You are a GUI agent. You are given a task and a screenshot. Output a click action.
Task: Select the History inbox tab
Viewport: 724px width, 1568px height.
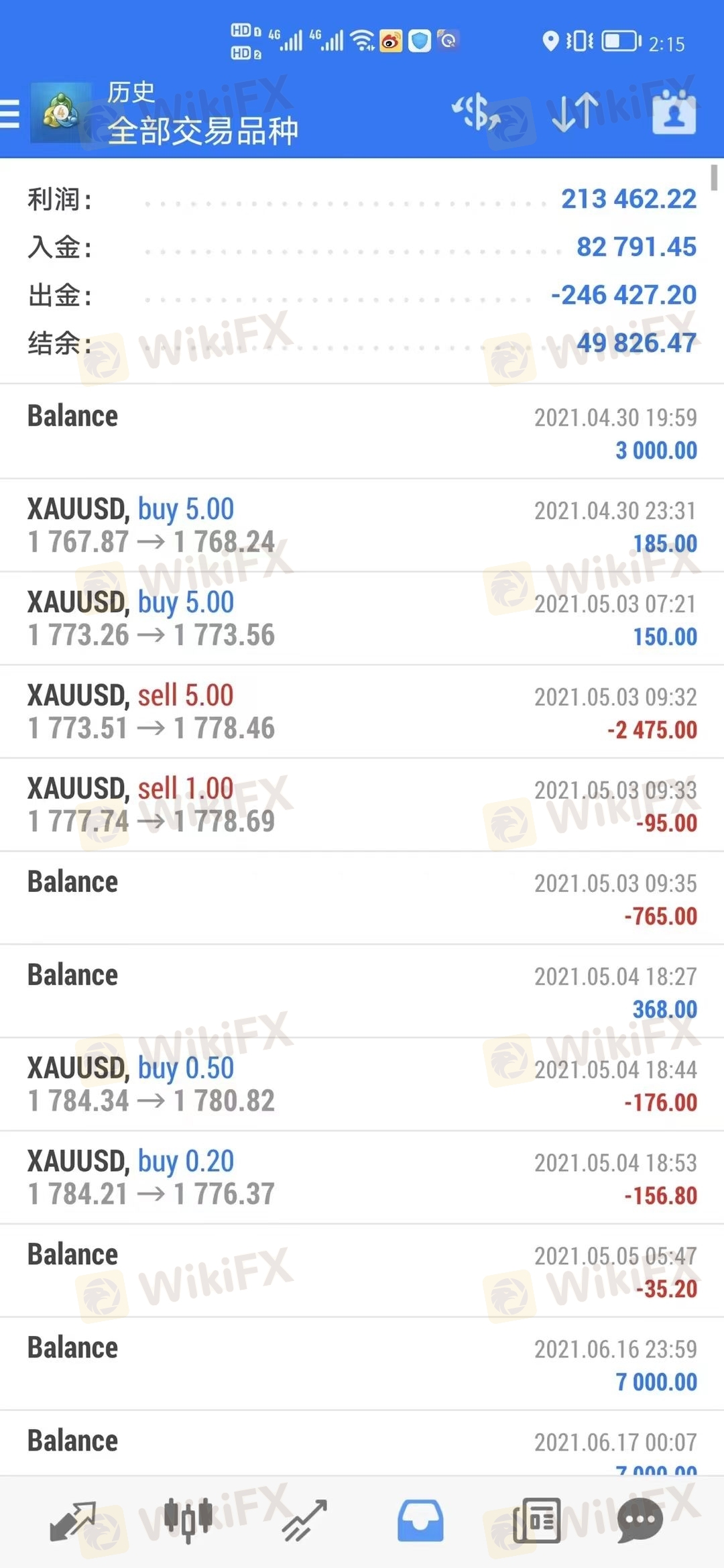click(420, 1520)
